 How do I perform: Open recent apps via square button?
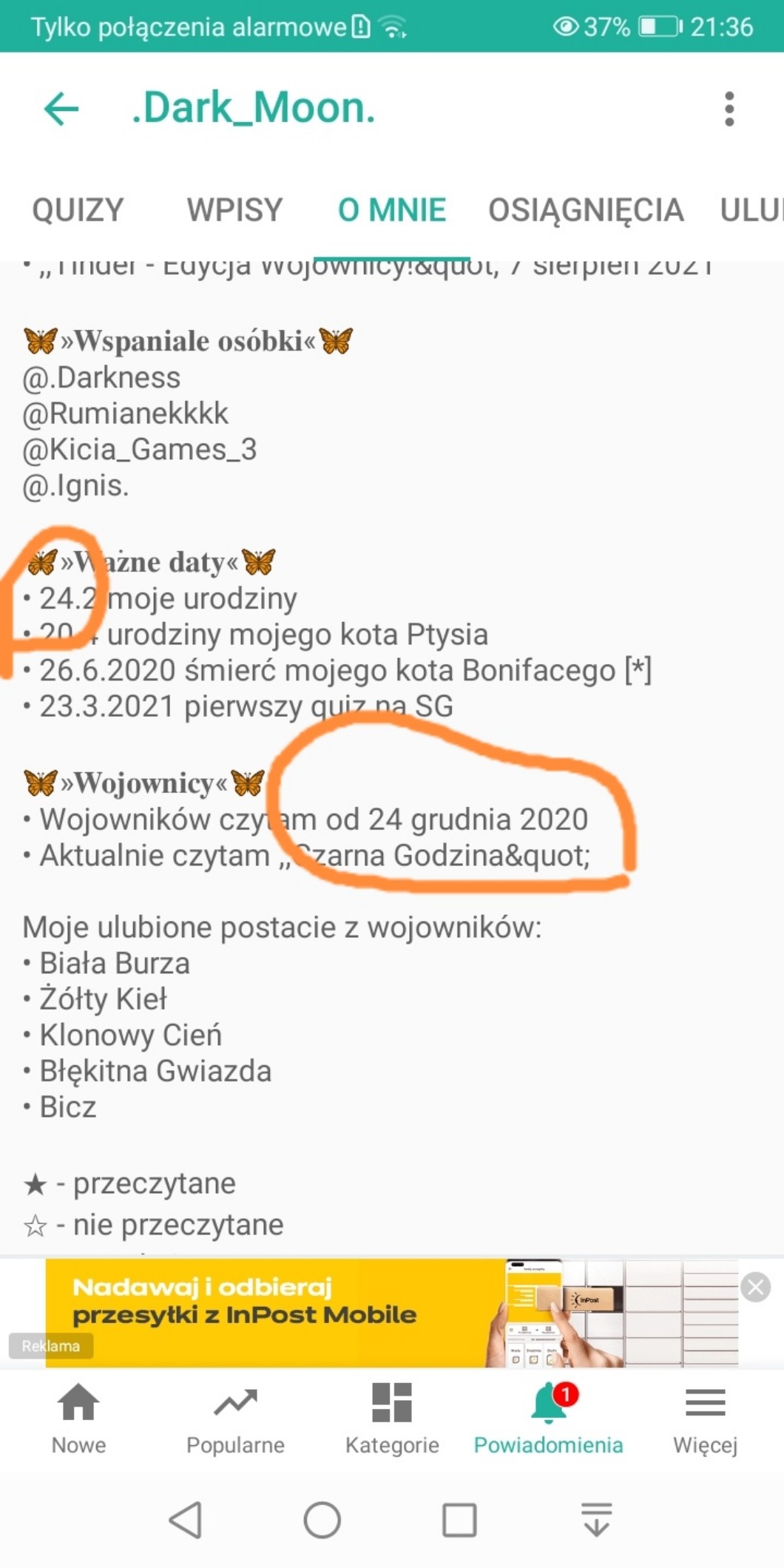(459, 1521)
